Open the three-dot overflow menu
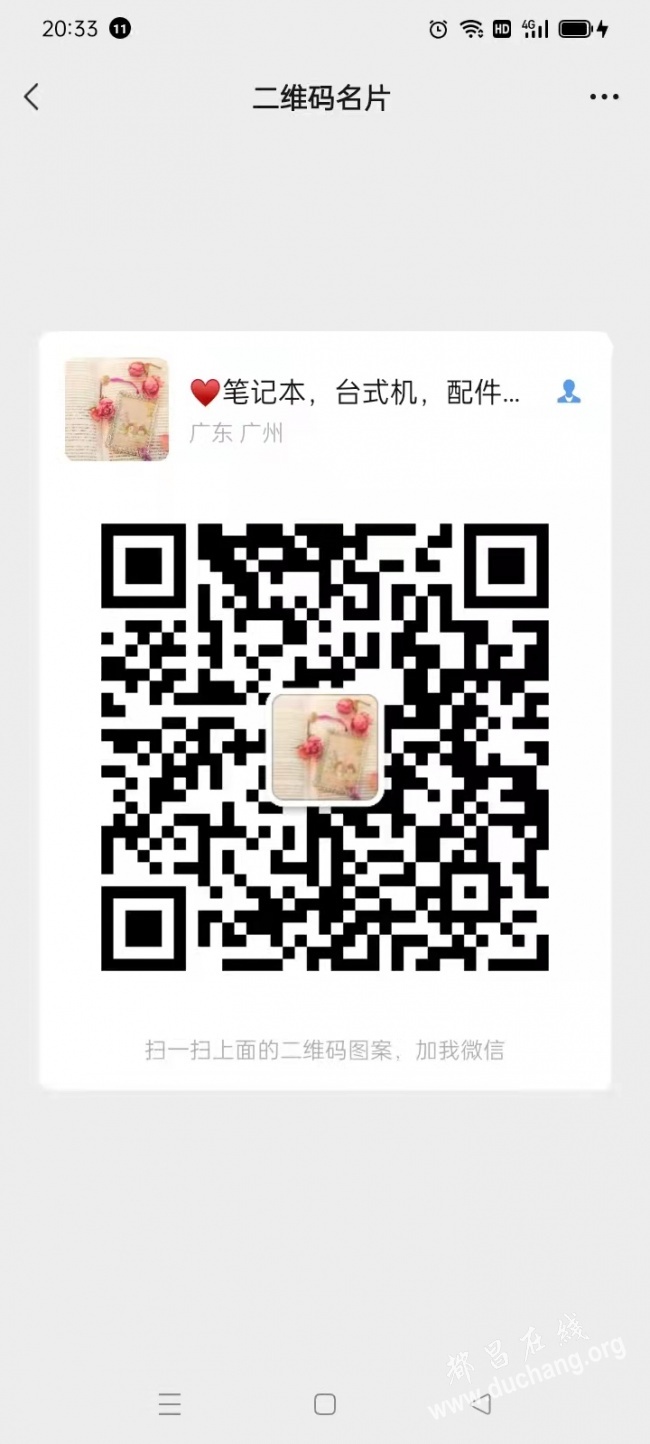Image resolution: width=650 pixels, height=1444 pixels. click(x=604, y=97)
